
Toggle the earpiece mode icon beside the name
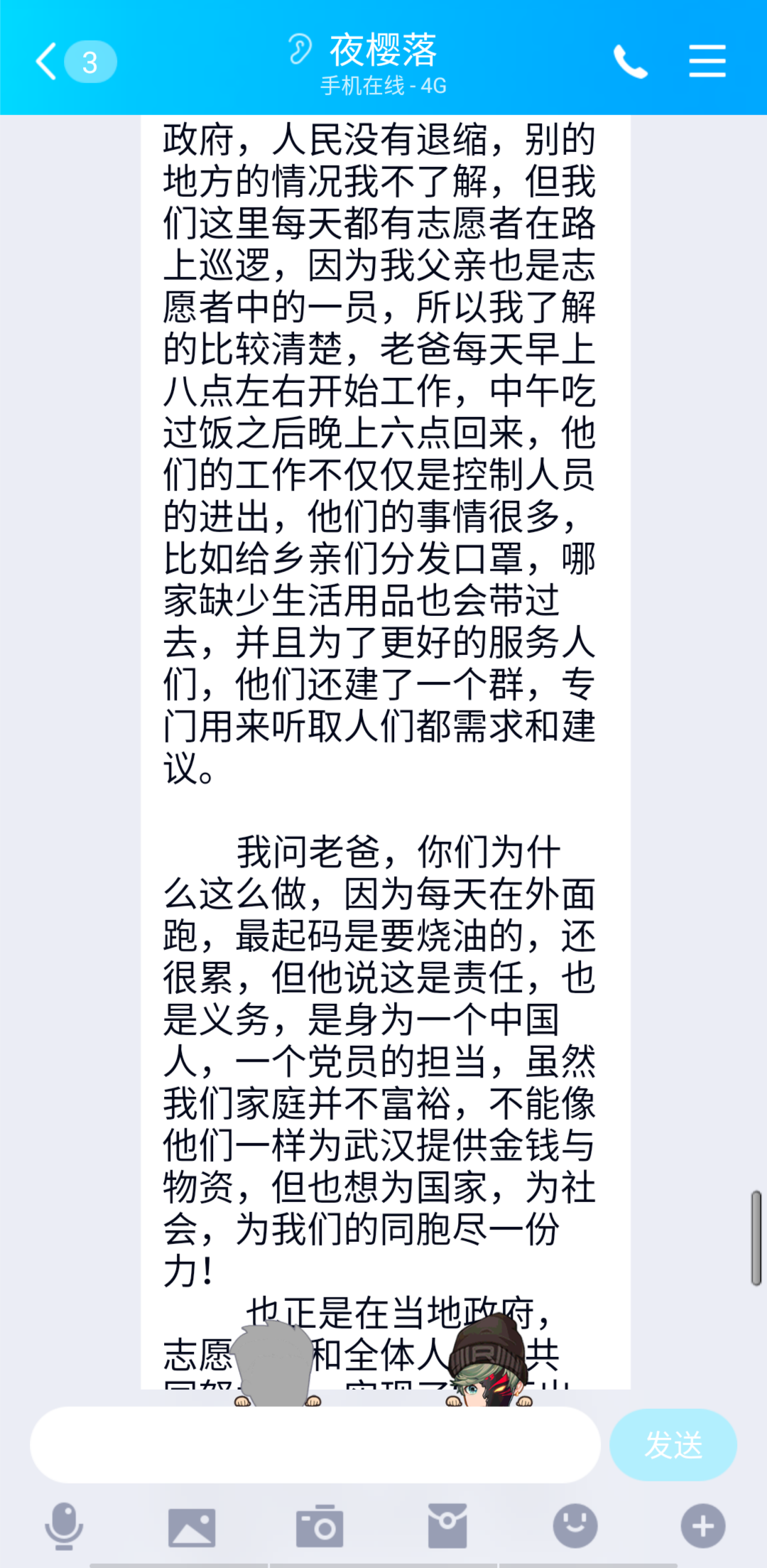[x=300, y=50]
